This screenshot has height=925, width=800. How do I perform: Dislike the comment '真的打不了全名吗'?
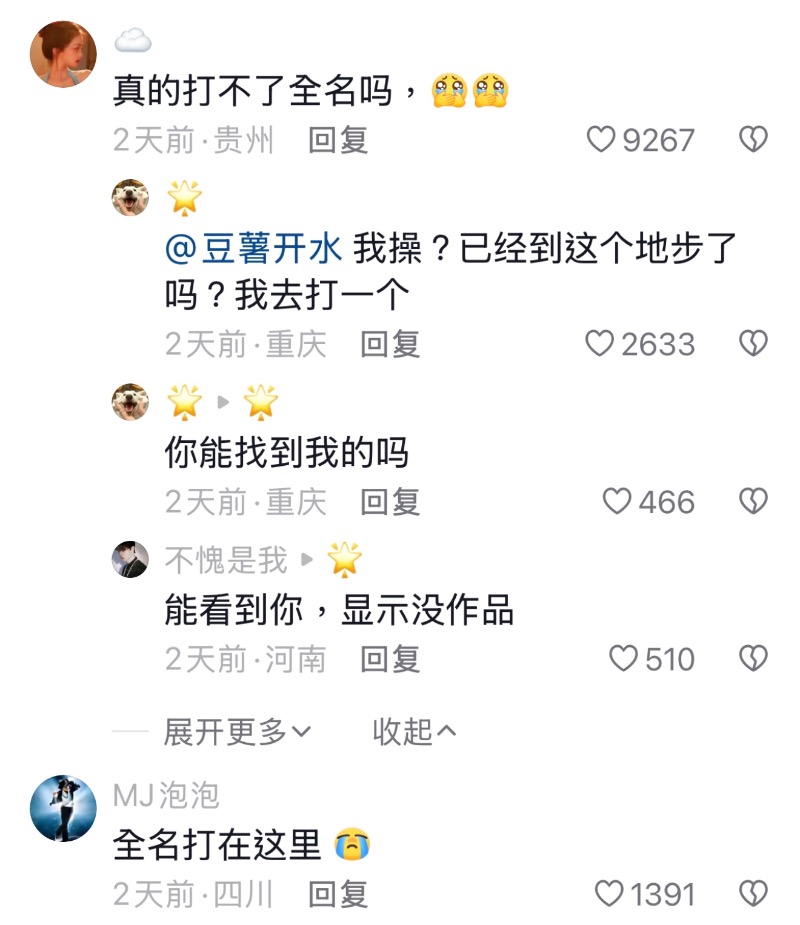752,140
